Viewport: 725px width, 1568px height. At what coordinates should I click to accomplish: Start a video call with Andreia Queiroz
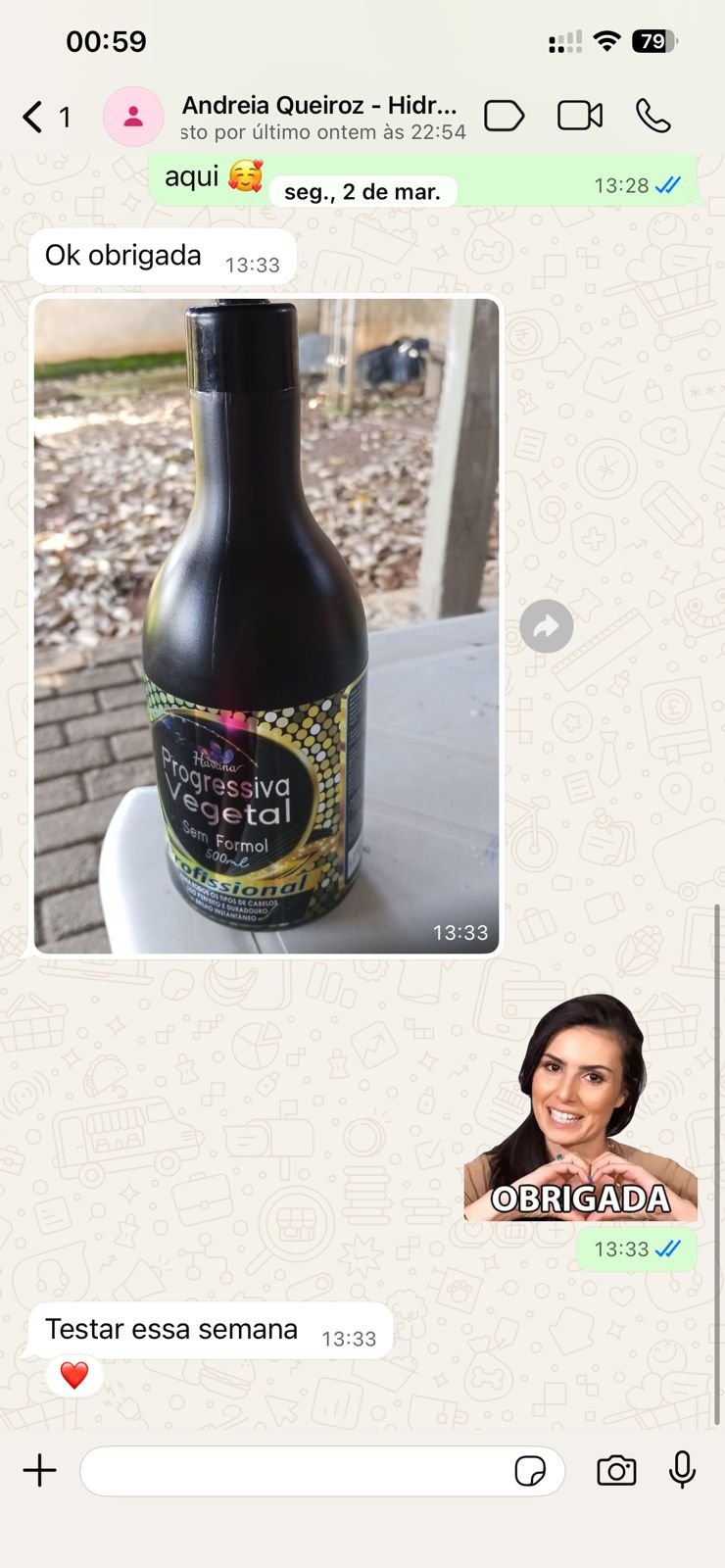coord(579,115)
